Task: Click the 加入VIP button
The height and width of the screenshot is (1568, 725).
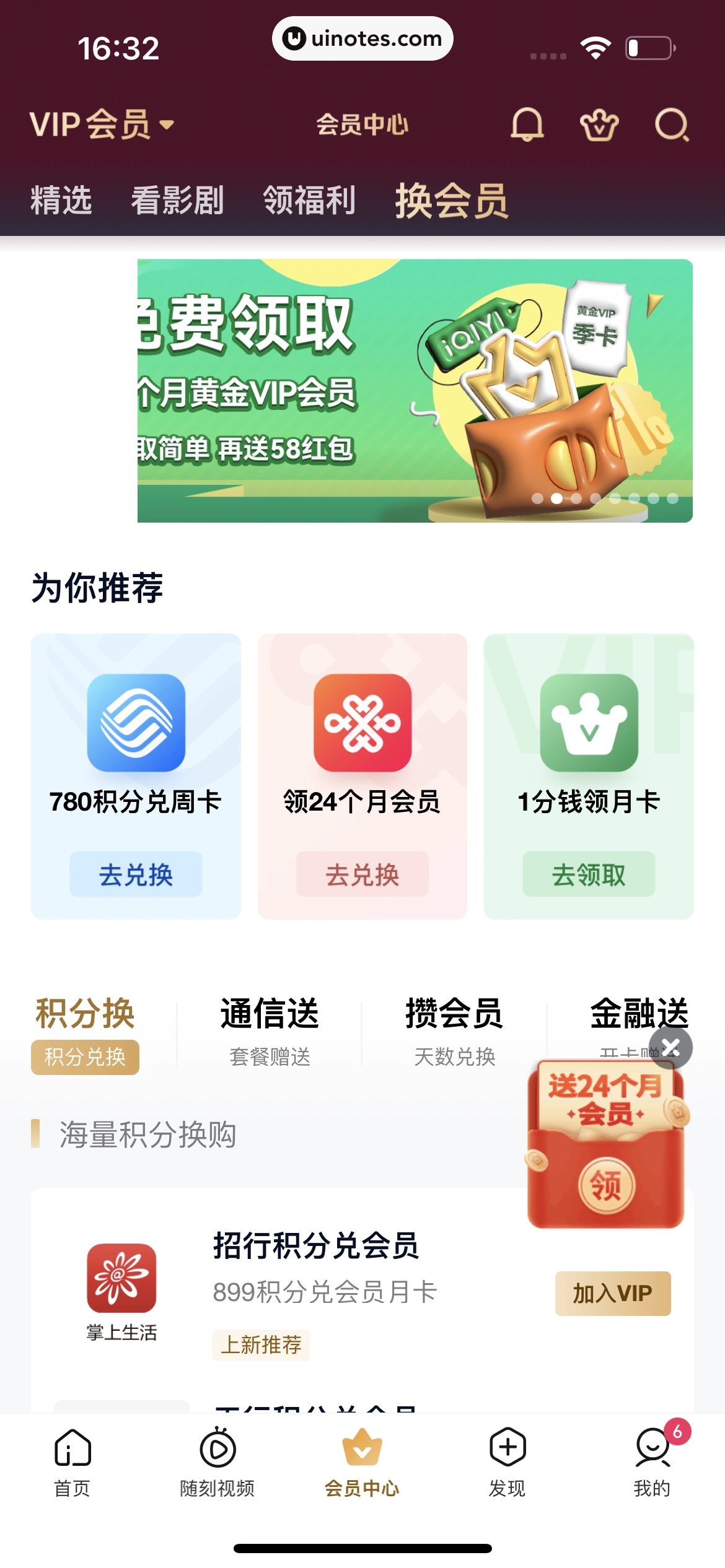Action: 612,1293
